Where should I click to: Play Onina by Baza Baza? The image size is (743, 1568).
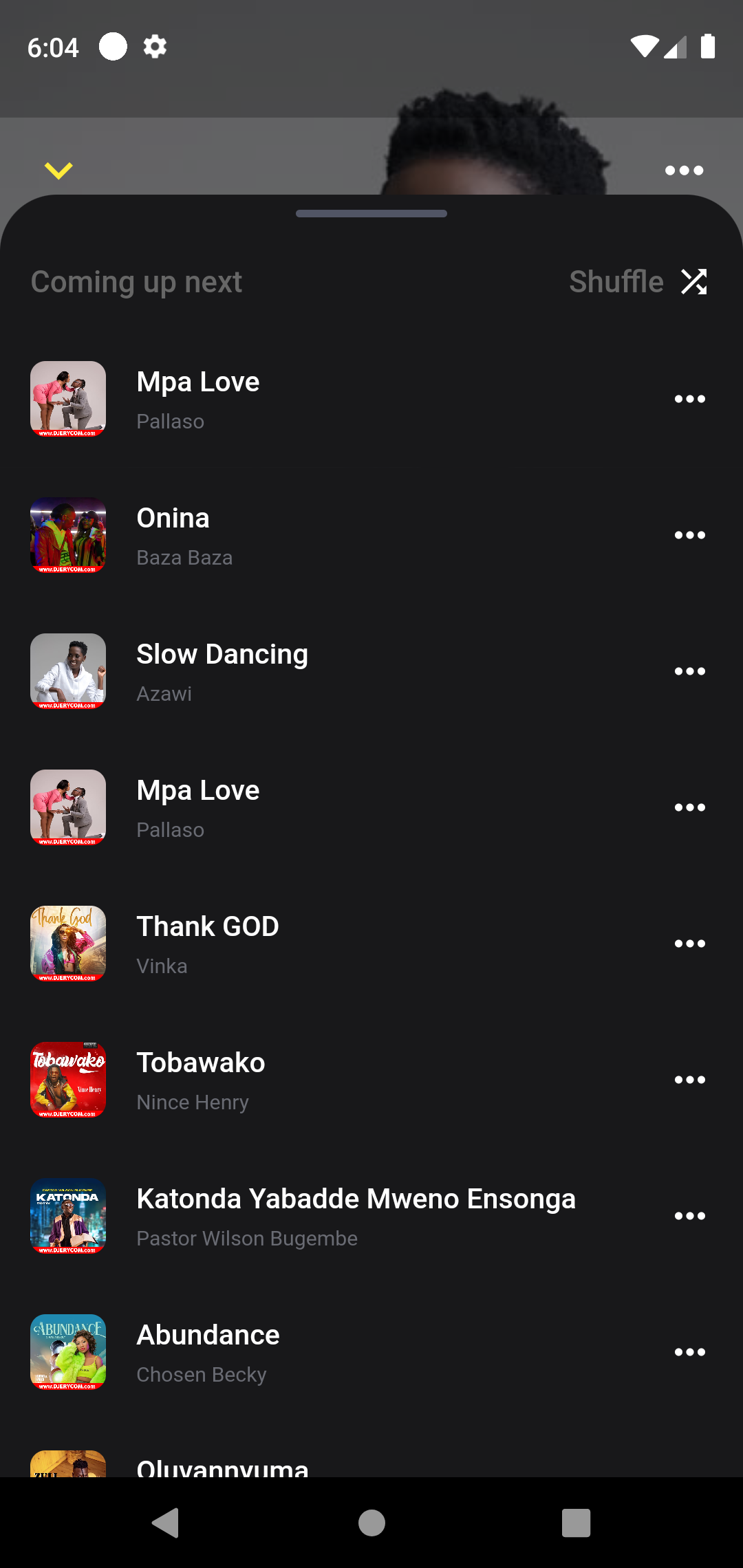click(344, 535)
